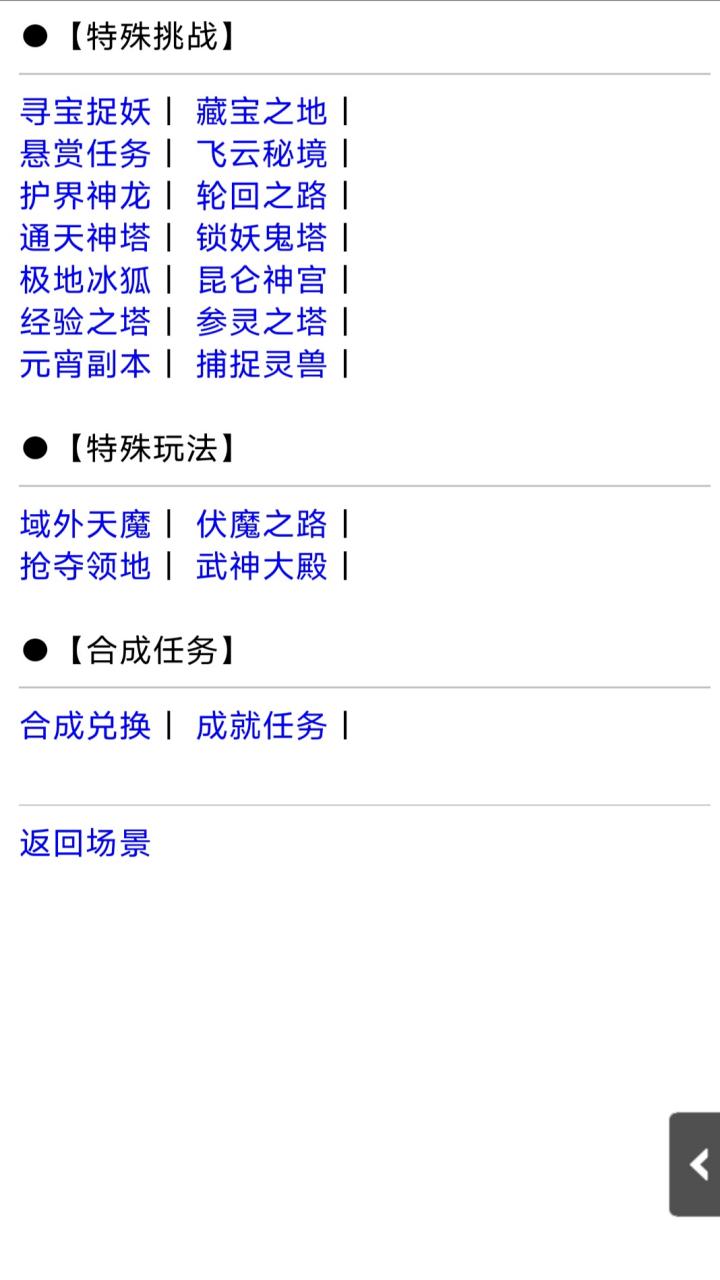The width and height of the screenshot is (720, 1280).
Task: Open the 寻宝捉妖 link
Action: [84, 113]
